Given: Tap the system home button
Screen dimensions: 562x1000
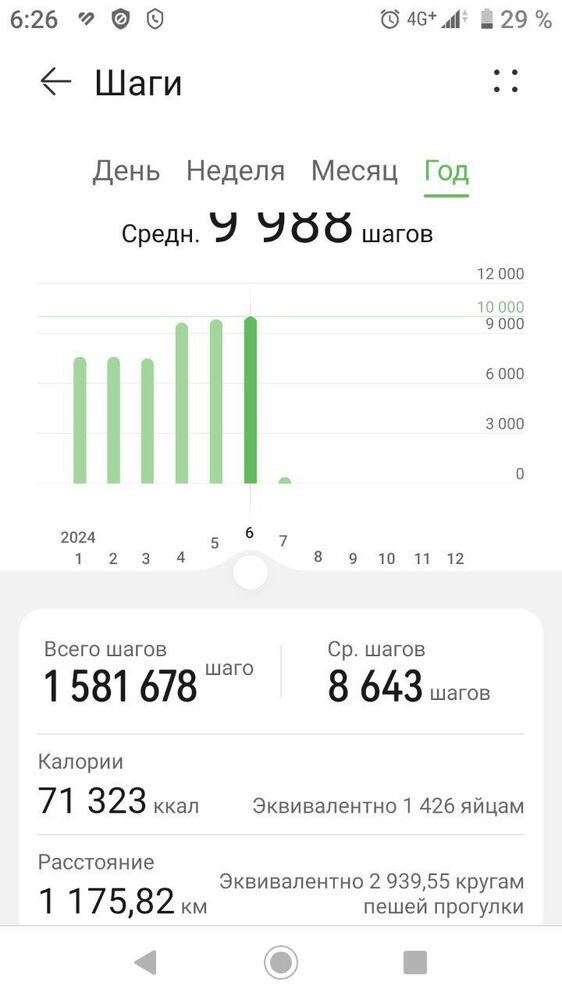Looking at the screenshot, I should coord(281,962).
